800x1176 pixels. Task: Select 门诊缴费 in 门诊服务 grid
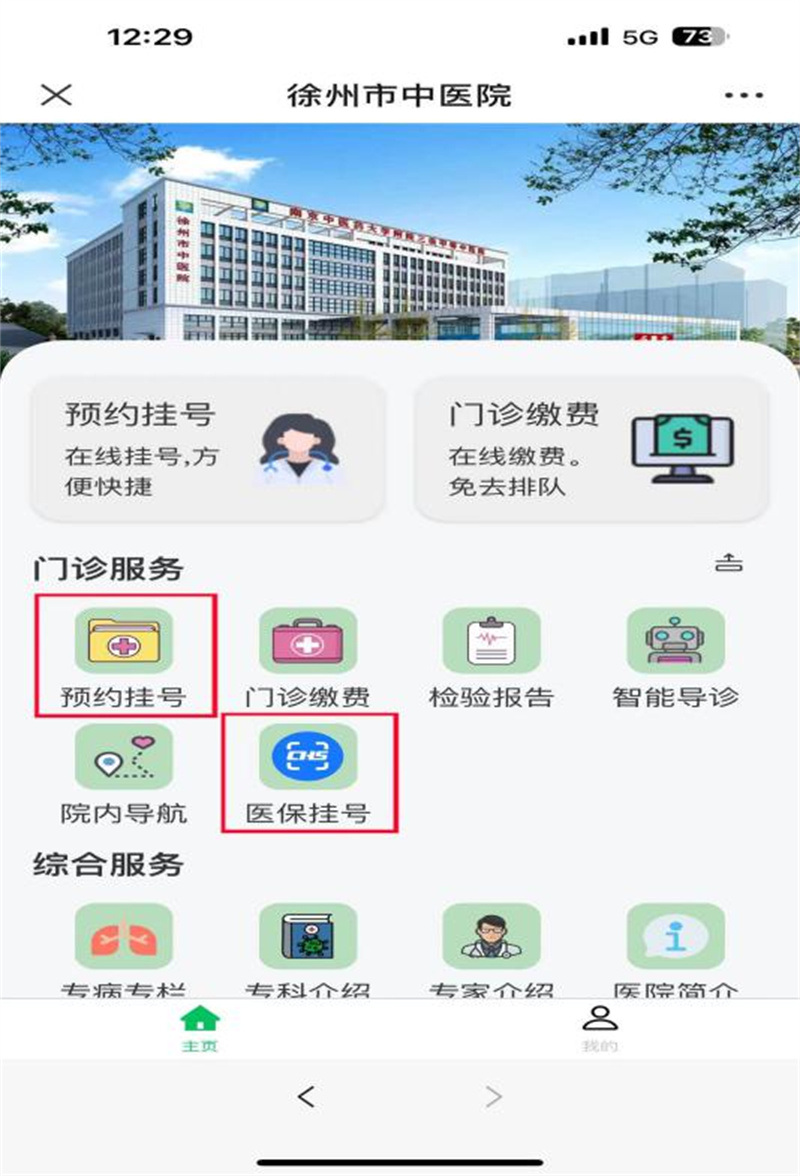(308, 655)
